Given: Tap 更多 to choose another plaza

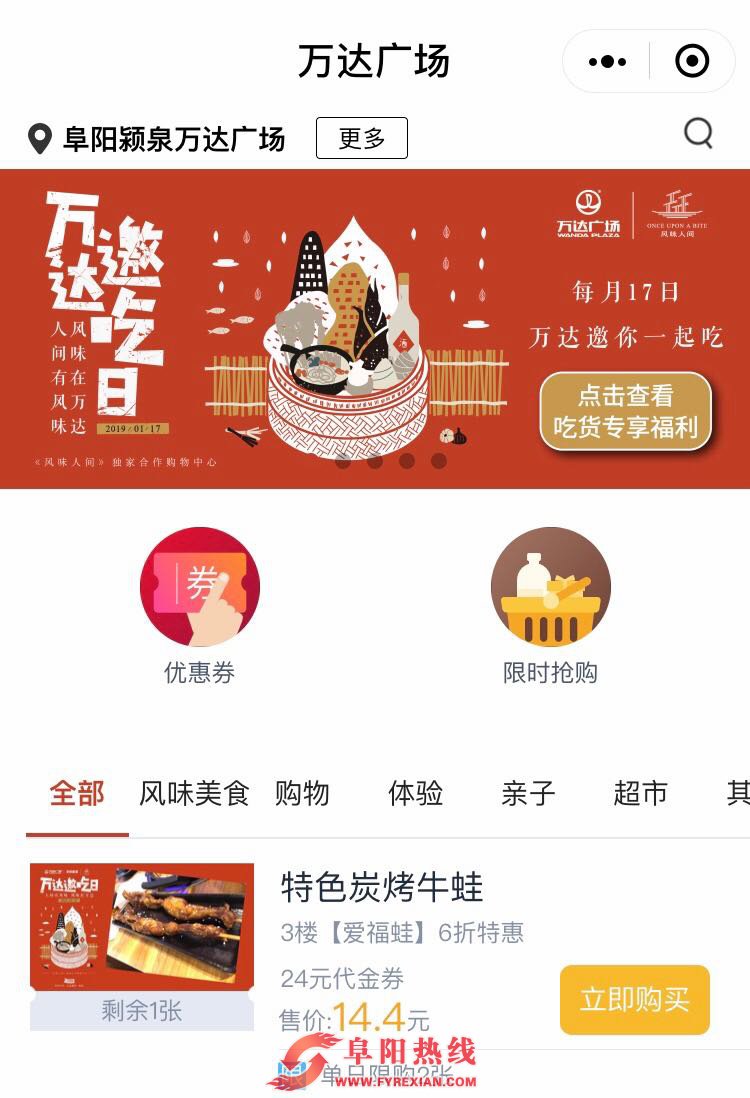Looking at the screenshot, I should click(x=361, y=138).
